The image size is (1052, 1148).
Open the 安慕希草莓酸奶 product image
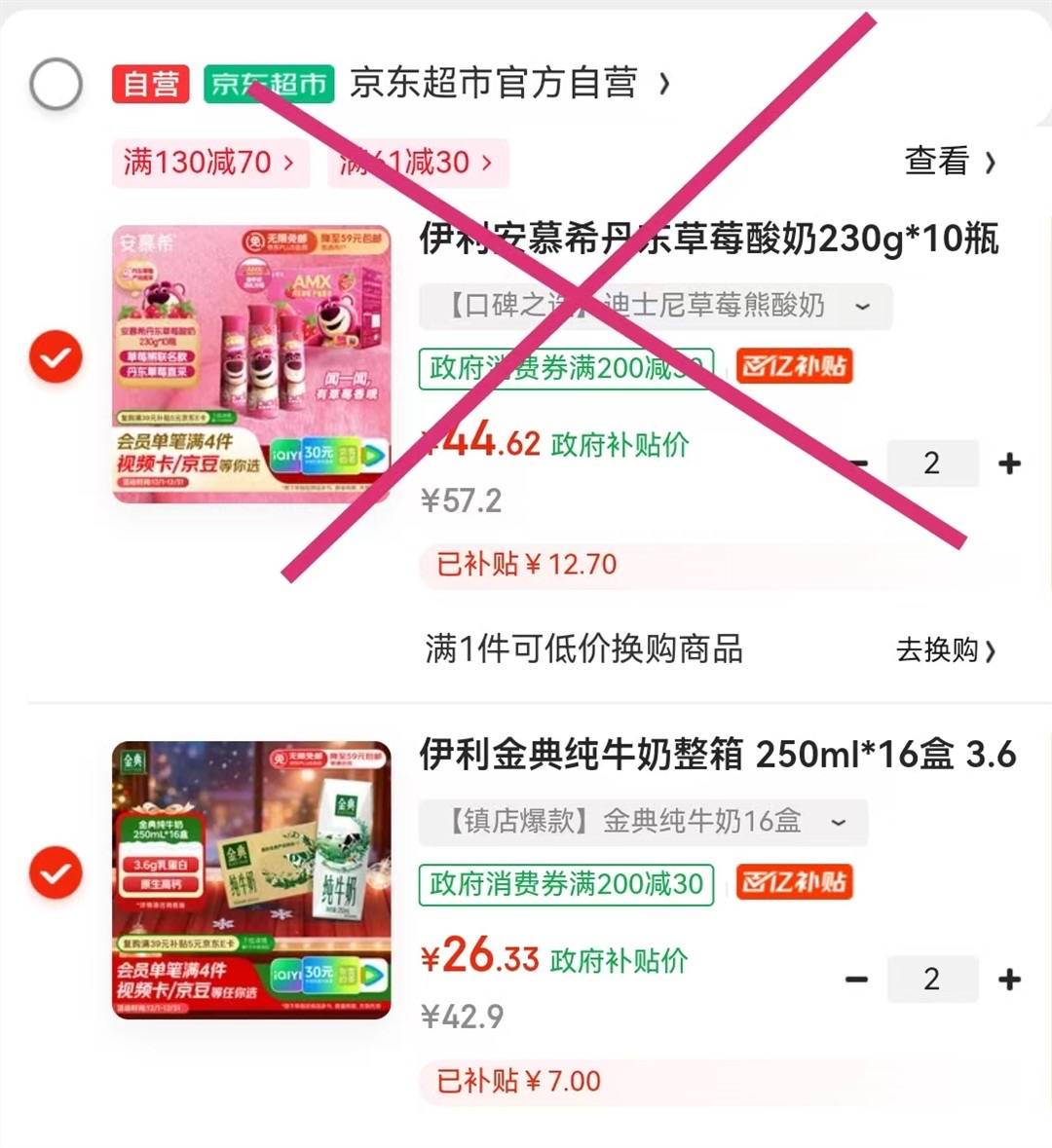click(x=251, y=363)
